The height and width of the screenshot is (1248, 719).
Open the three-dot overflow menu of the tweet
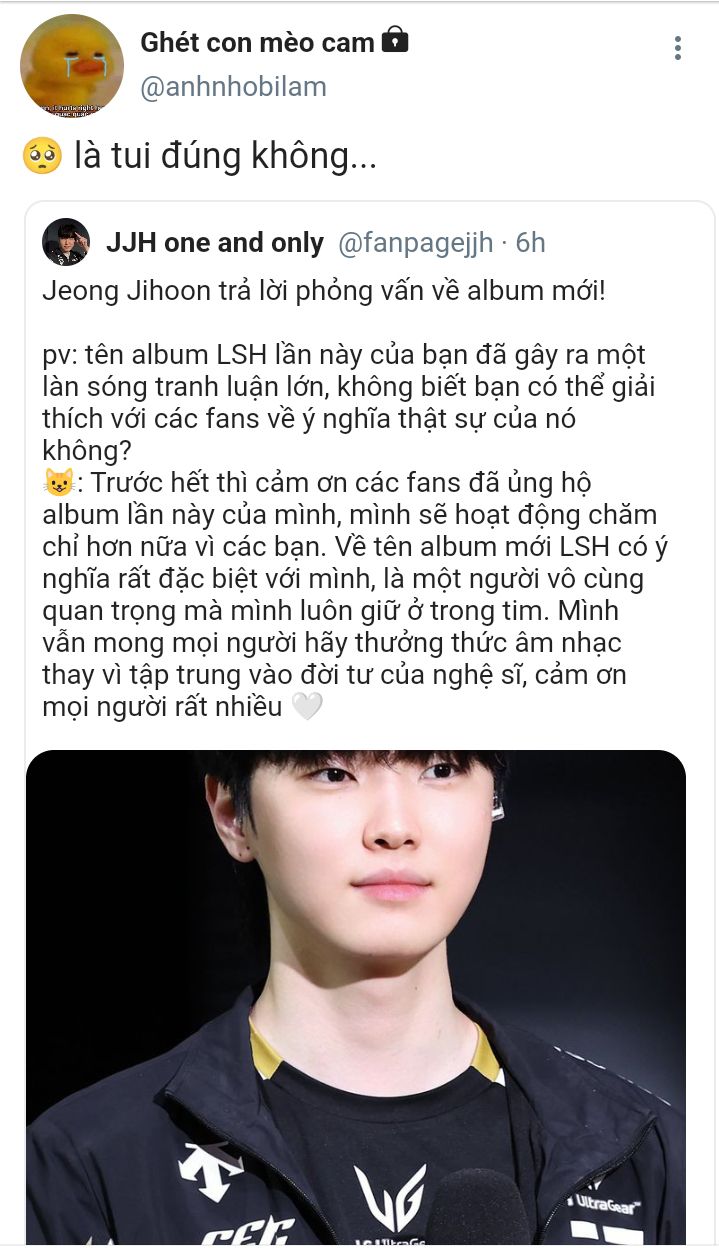pyautogui.click(x=678, y=48)
